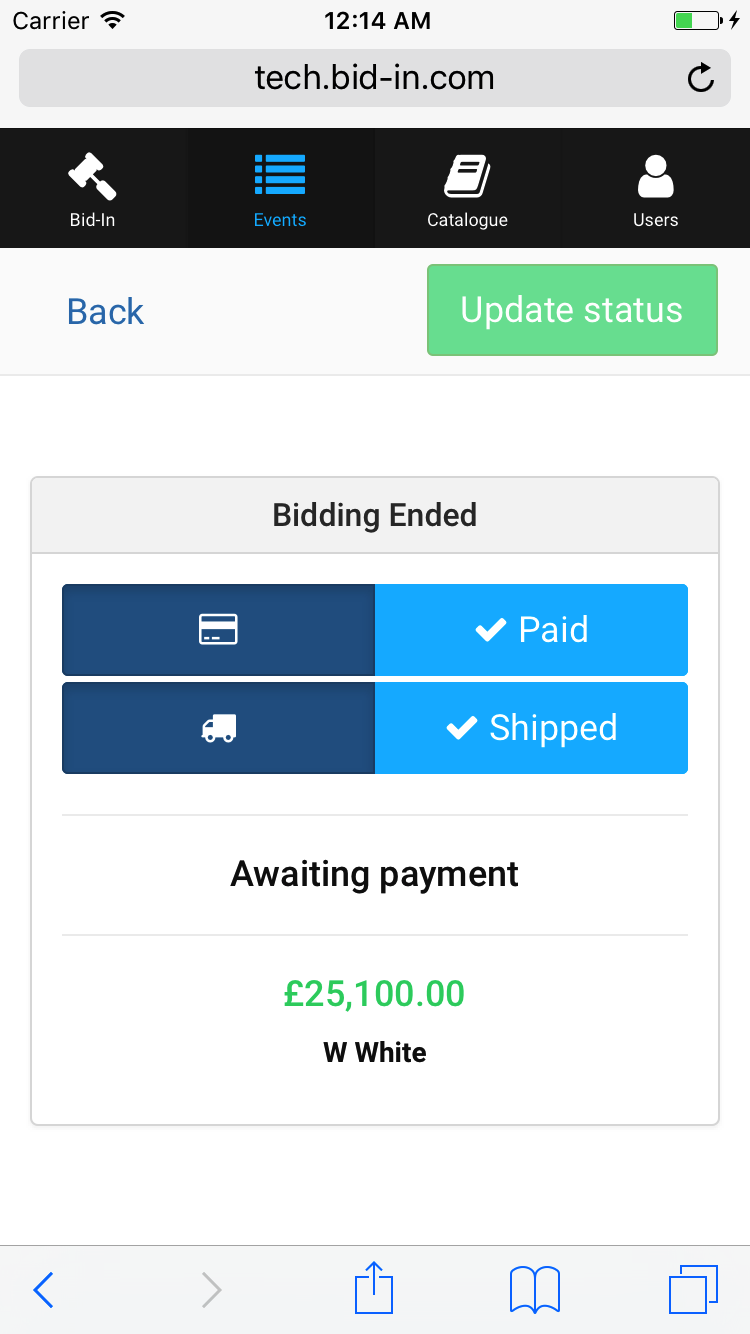
Task: Tap the delivery truck button
Action: [x=218, y=728]
